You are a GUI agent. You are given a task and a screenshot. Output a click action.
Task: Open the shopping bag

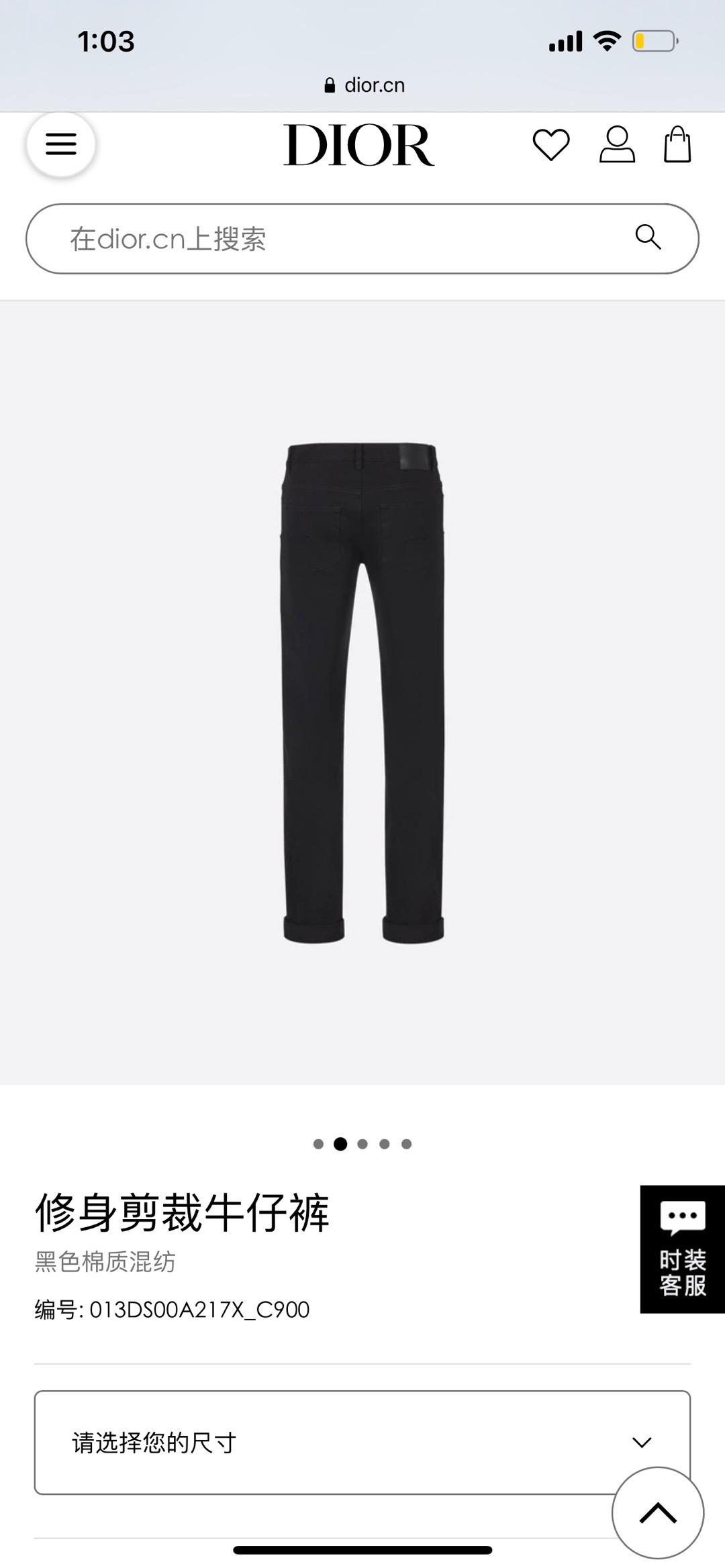[677, 145]
